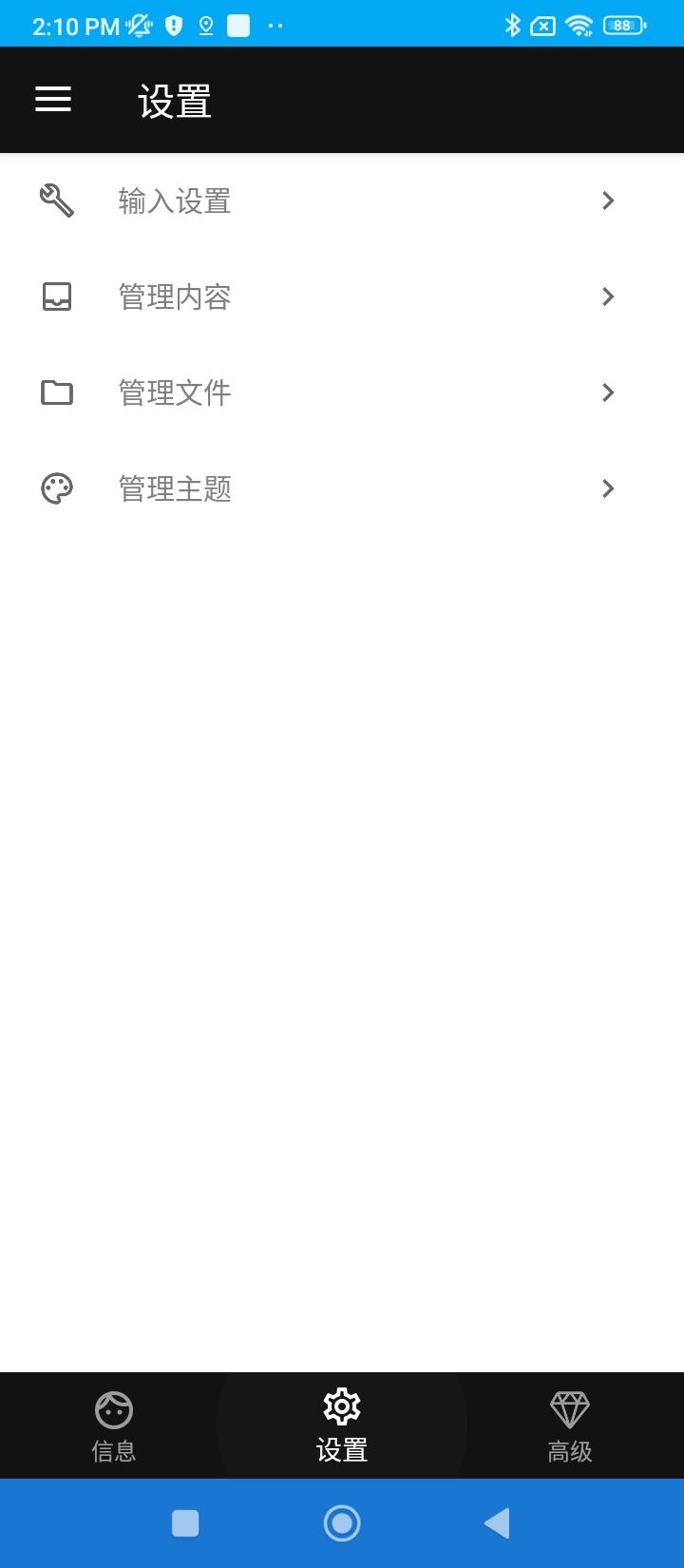Click the inbox icon next to 管理内容
The width and height of the screenshot is (684, 1568).
[57, 296]
